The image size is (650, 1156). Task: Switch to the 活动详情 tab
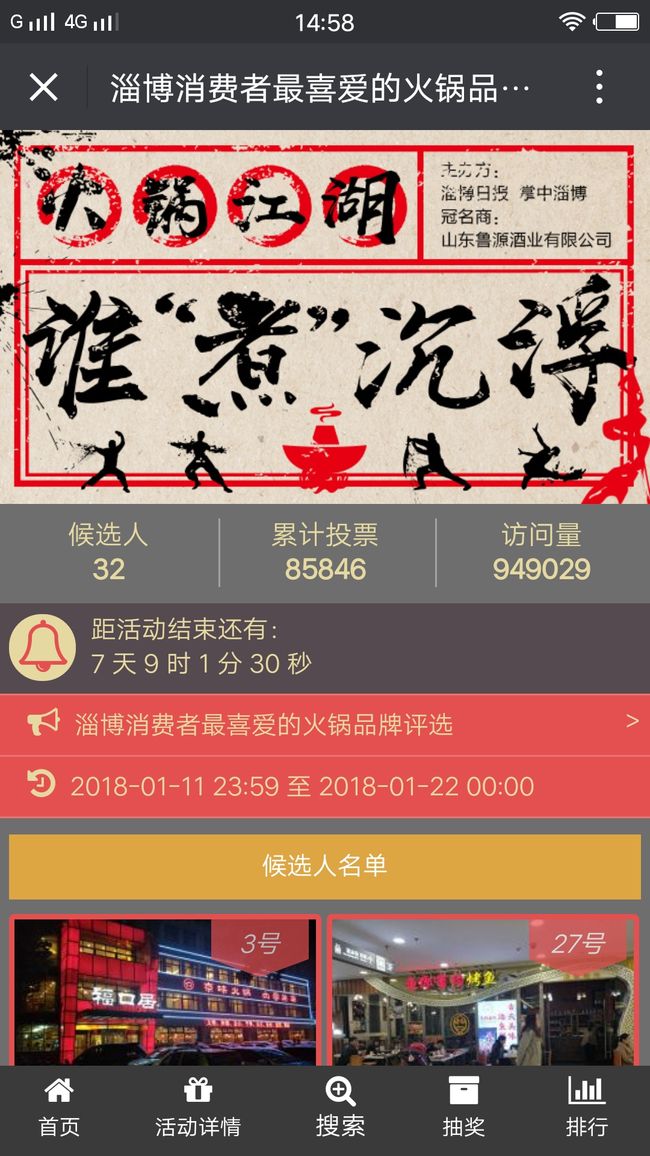pos(198,1107)
